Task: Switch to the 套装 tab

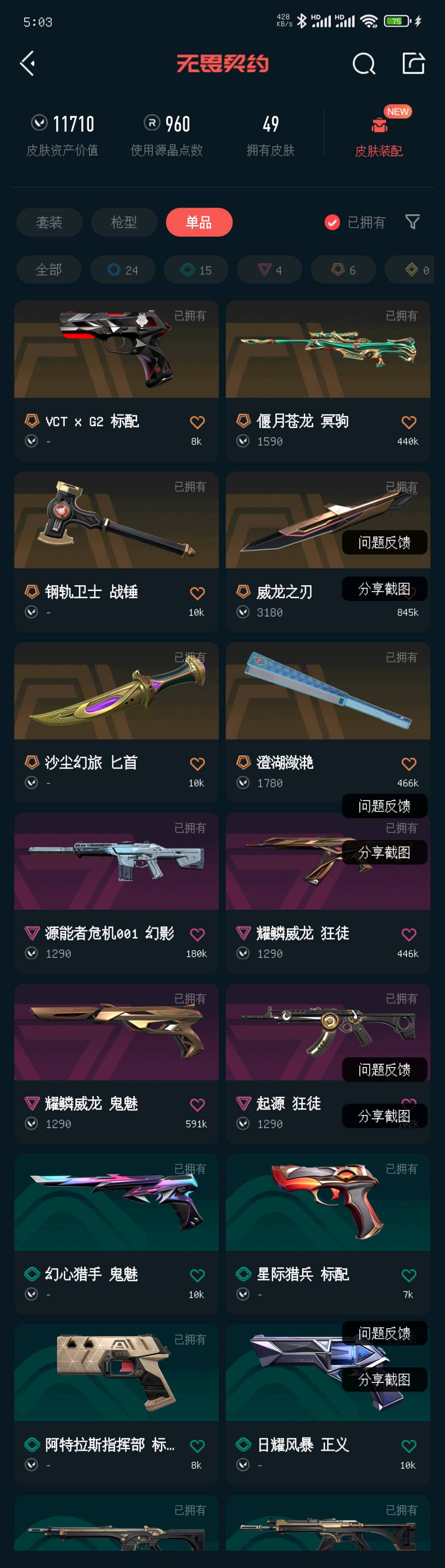Action: pos(49,222)
